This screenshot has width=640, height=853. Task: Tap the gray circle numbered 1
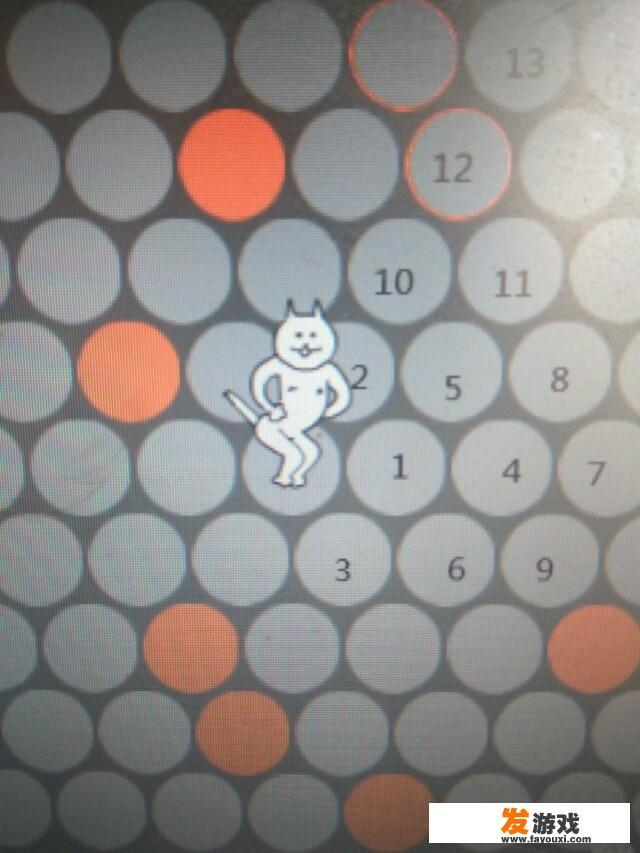(399, 467)
